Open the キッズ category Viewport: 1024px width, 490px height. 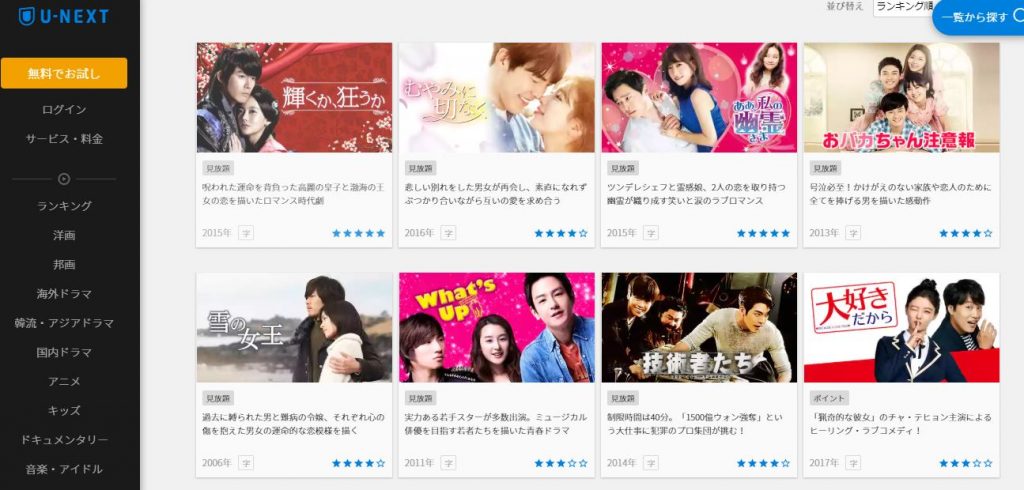click(x=64, y=410)
